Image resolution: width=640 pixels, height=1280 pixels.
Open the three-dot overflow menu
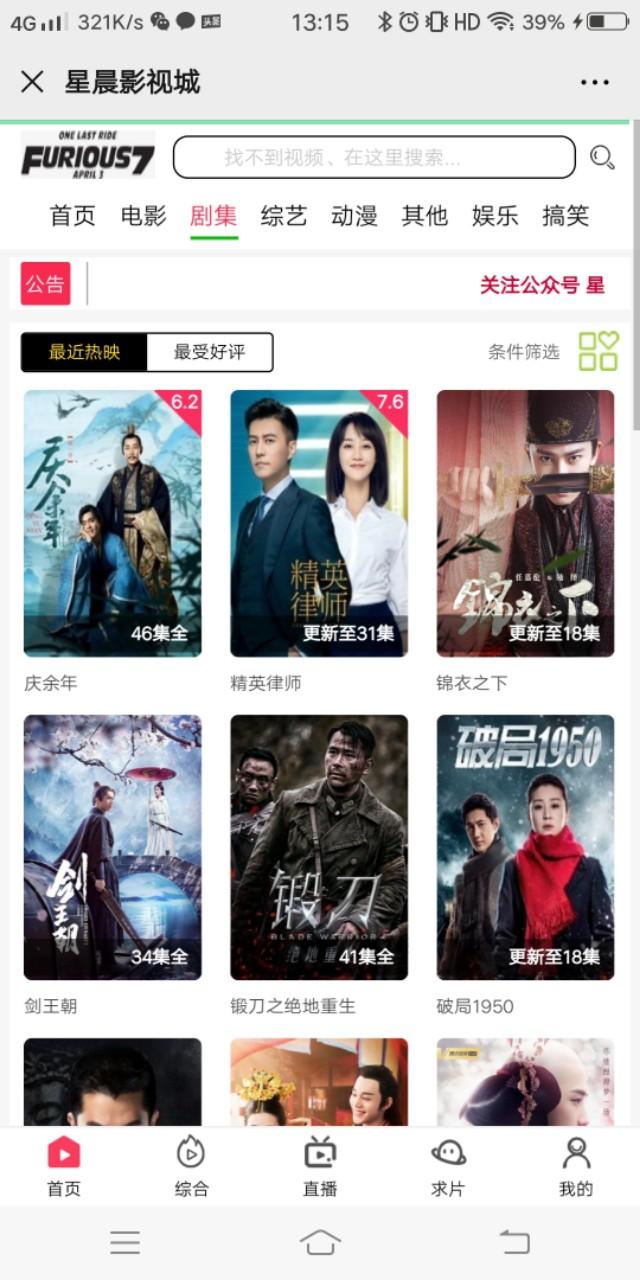tap(595, 83)
